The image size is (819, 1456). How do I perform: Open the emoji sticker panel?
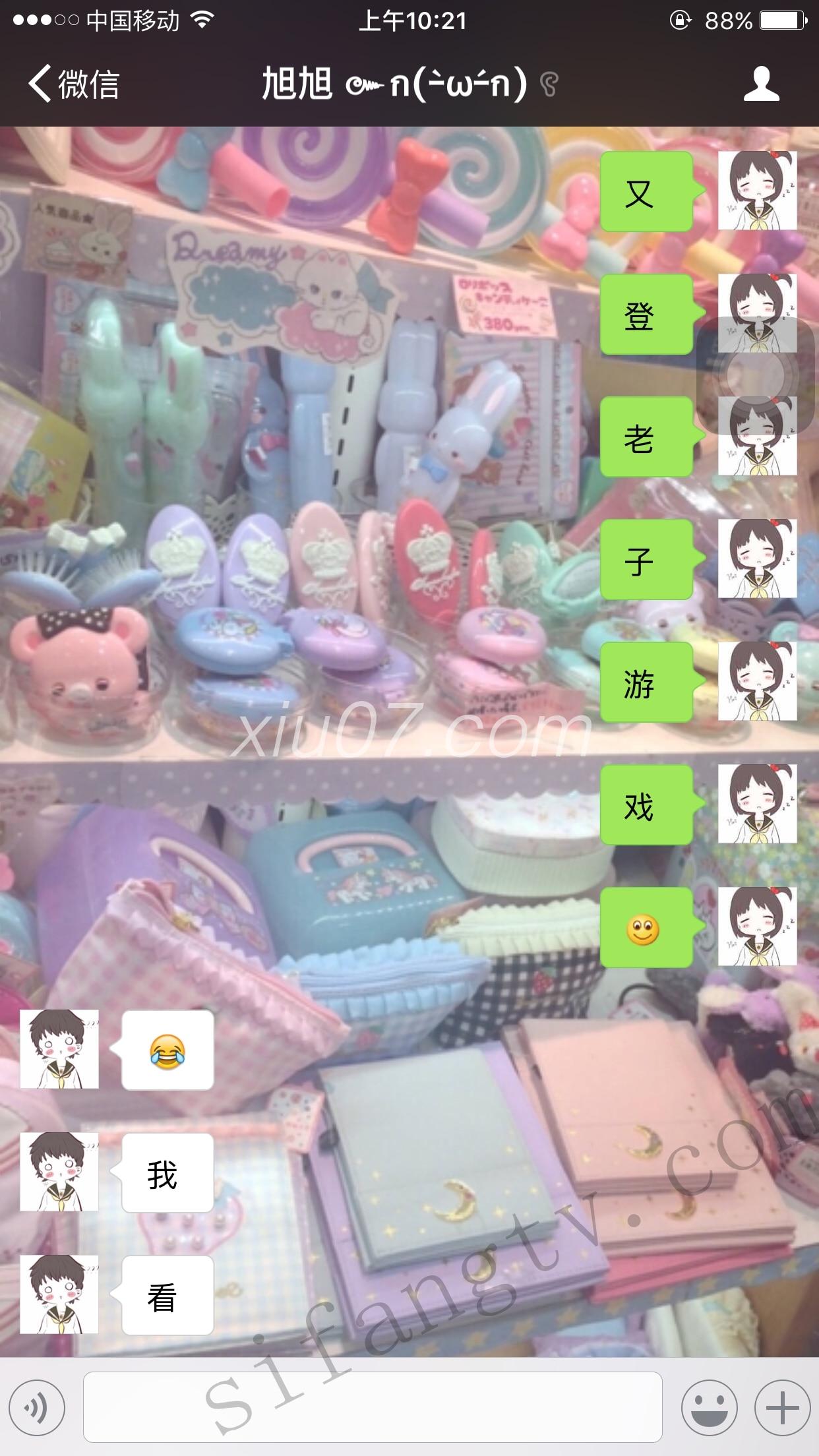pos(709,1408)
